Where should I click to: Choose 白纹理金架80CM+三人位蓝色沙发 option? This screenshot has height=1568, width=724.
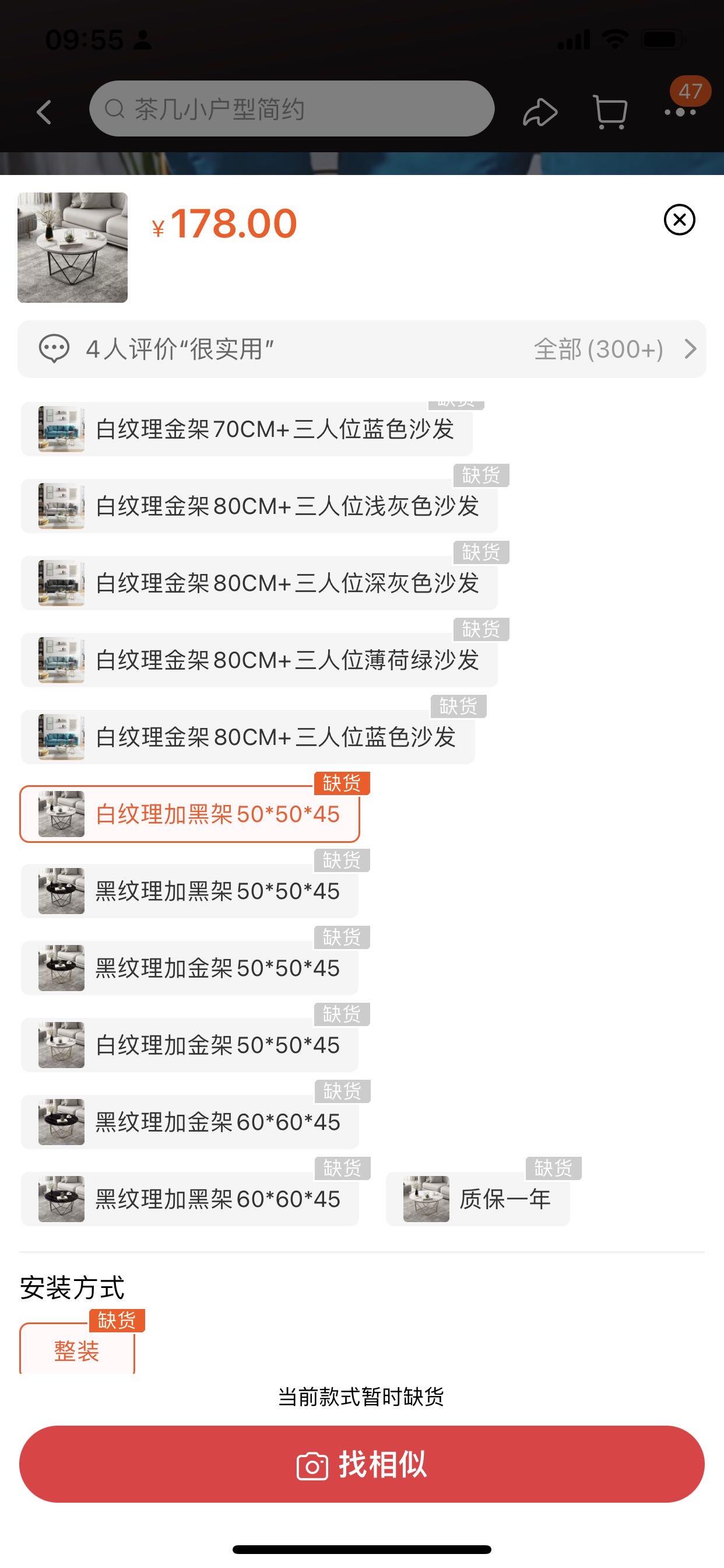point(248,737)
